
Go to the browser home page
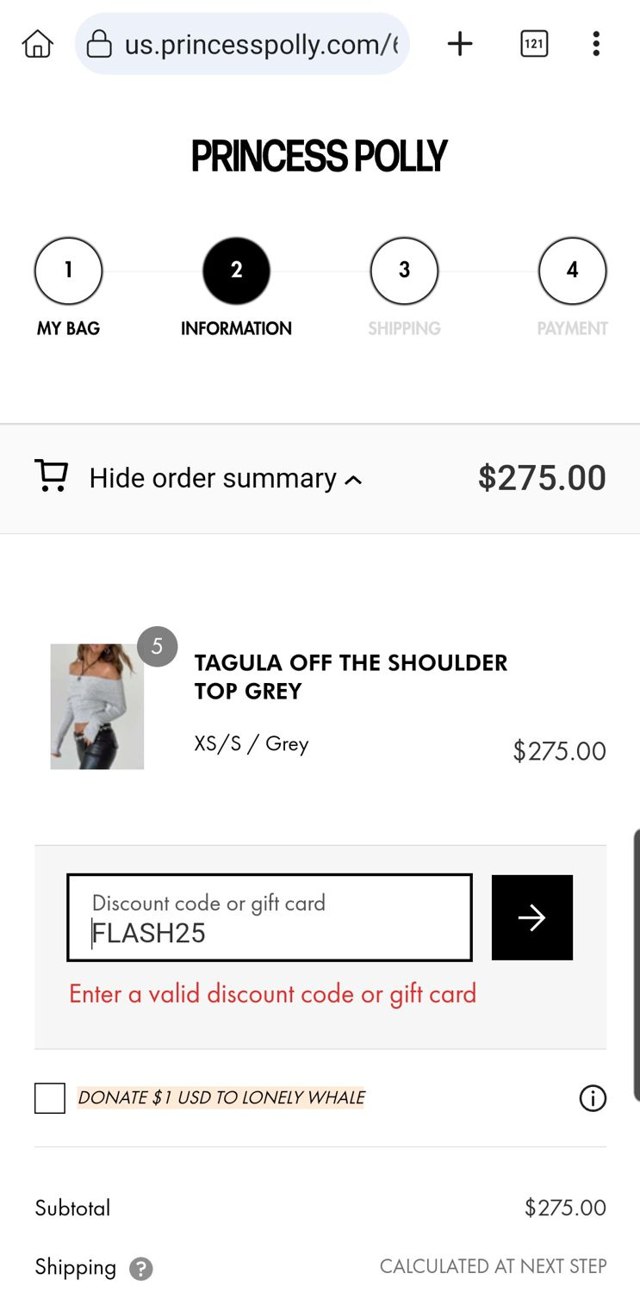37,44
